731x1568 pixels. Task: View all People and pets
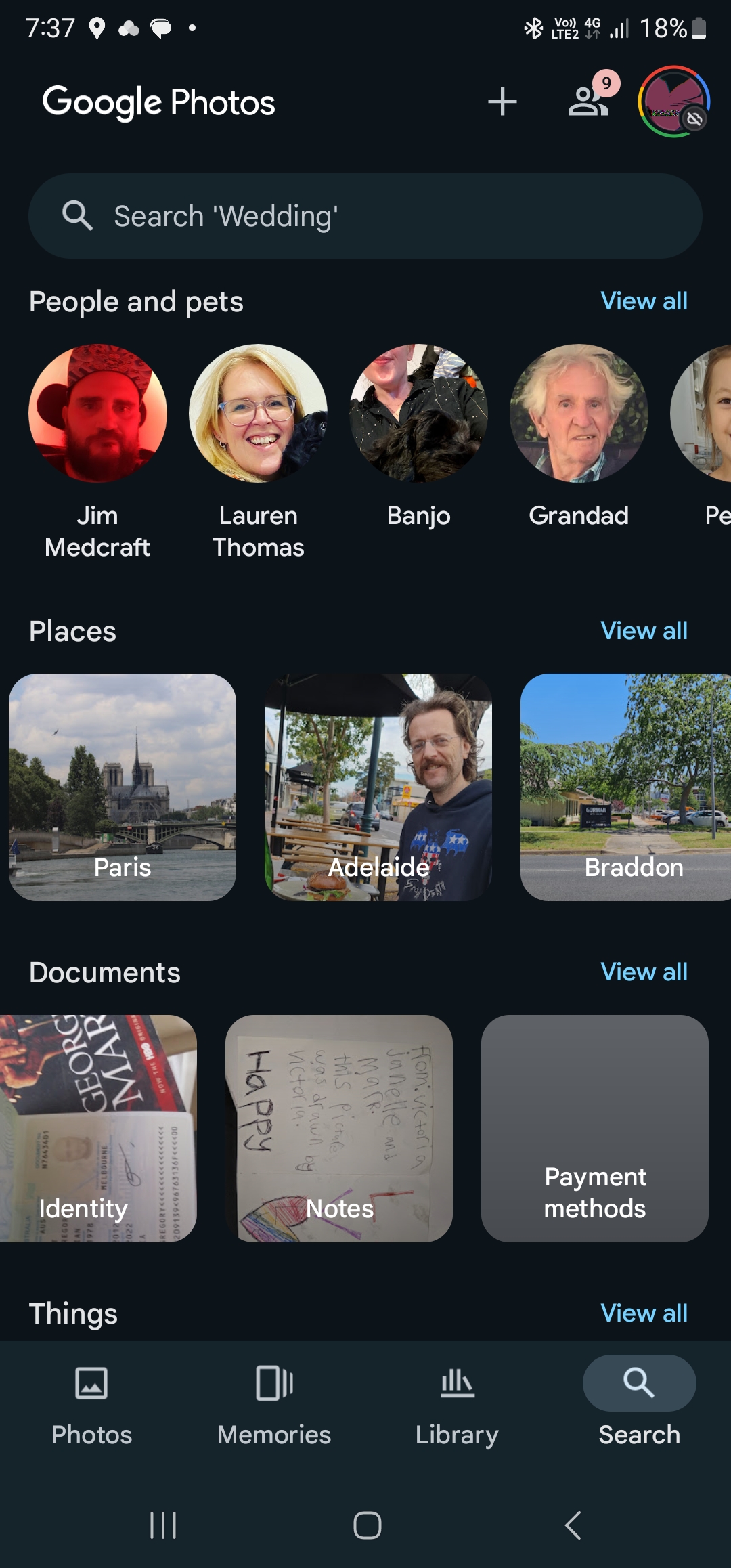(x=644, y=301)
